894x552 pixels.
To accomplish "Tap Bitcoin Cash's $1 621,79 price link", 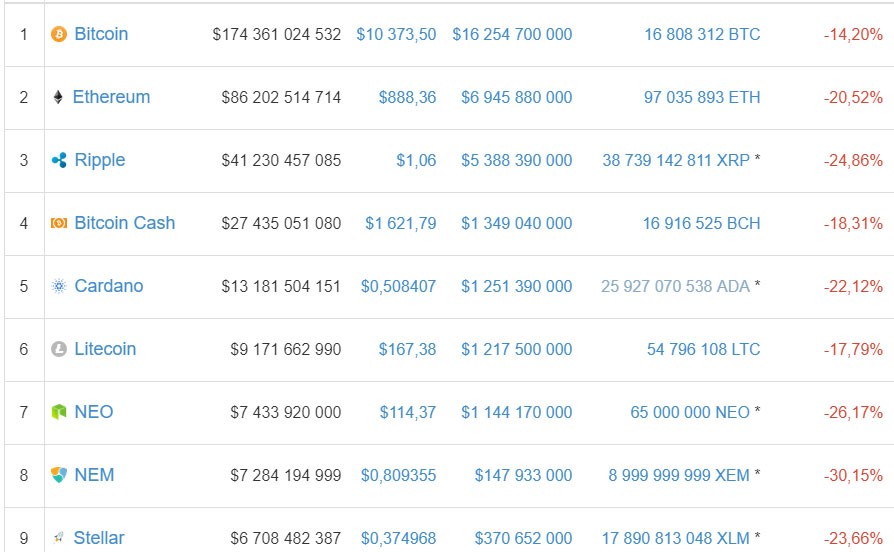I will (400, 223).
